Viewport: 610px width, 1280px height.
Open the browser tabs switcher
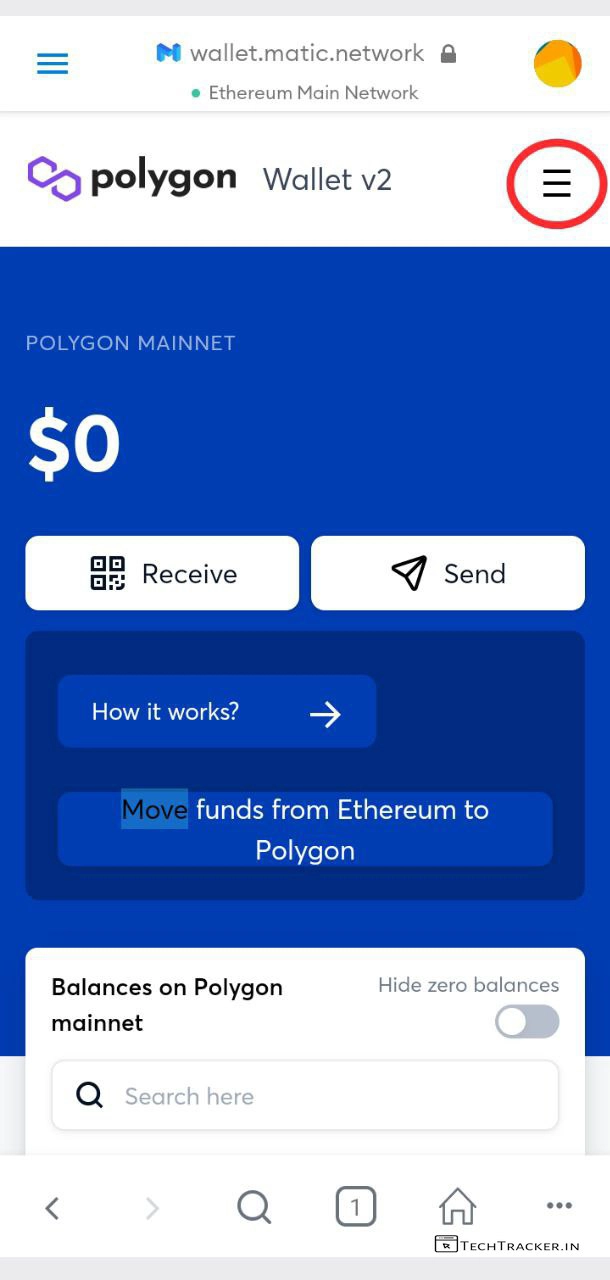click(x=355, y=1207)
